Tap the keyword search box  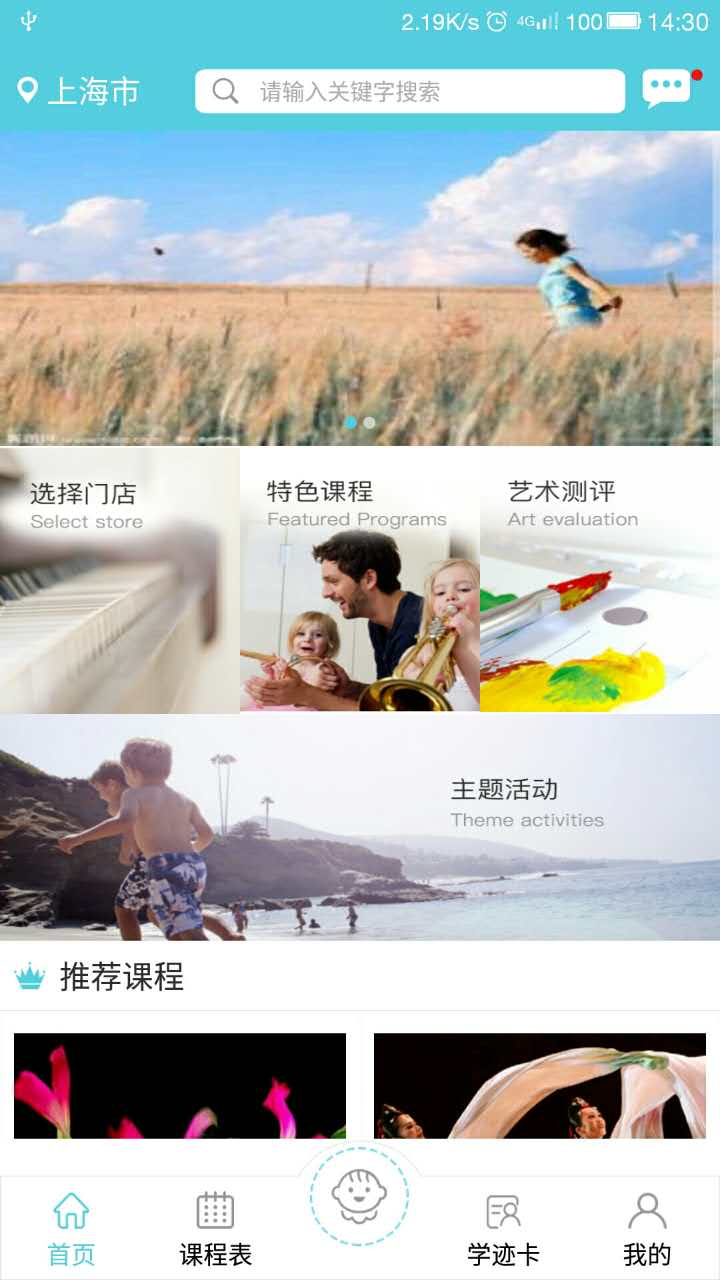[x=410, y=92]
